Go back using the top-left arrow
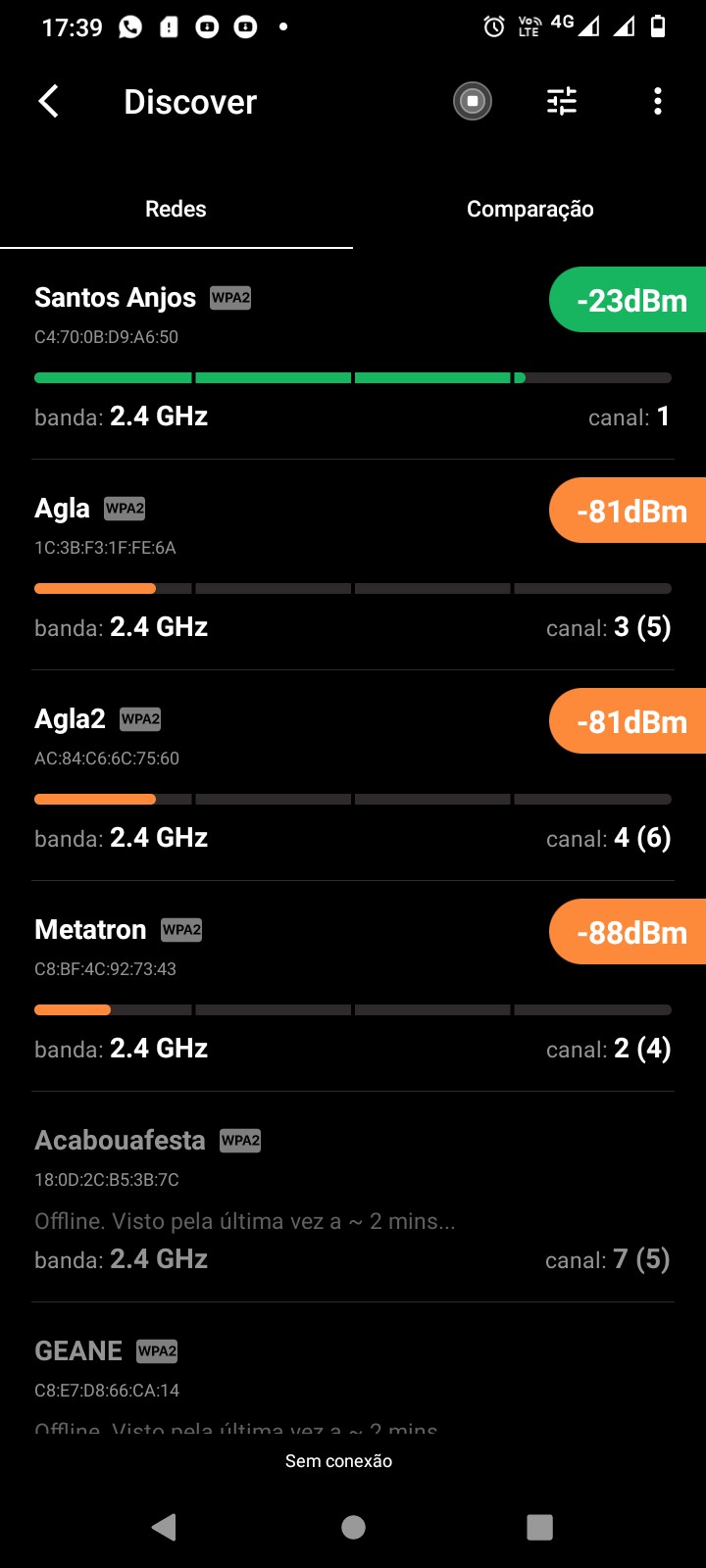 (x=48, y=101)
